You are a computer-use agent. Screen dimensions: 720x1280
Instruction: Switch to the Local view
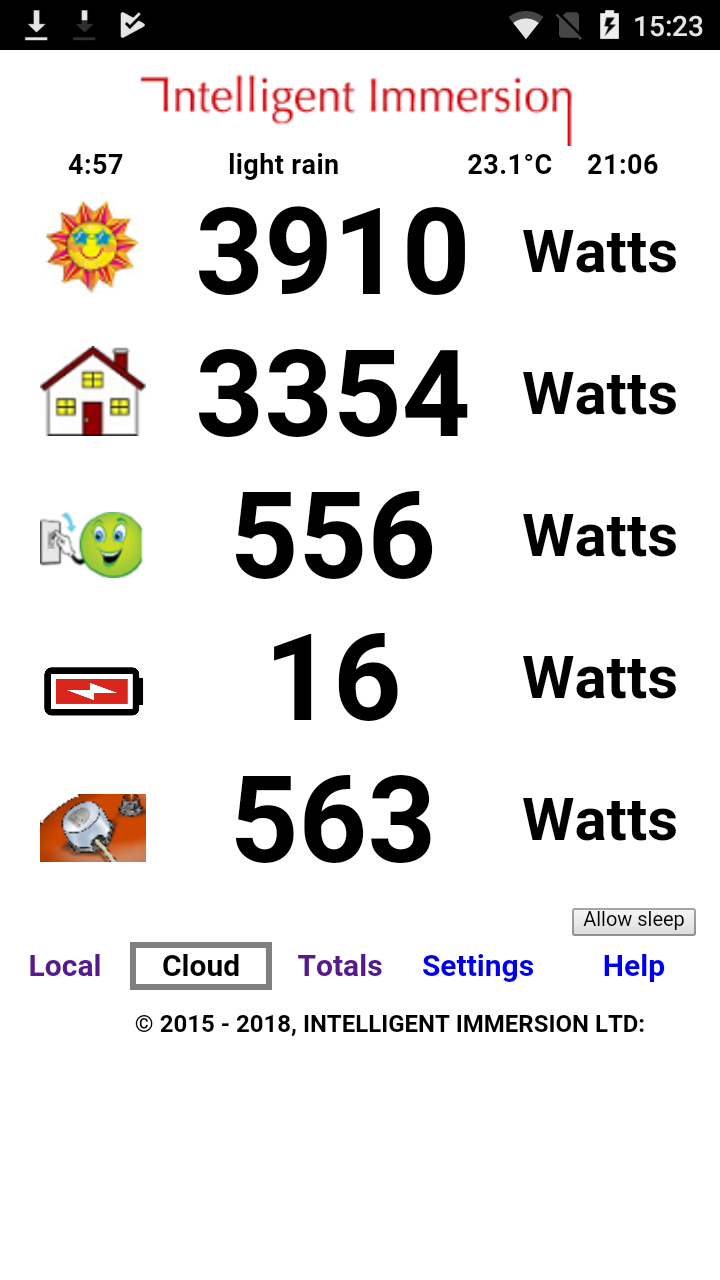coord(65,966)
